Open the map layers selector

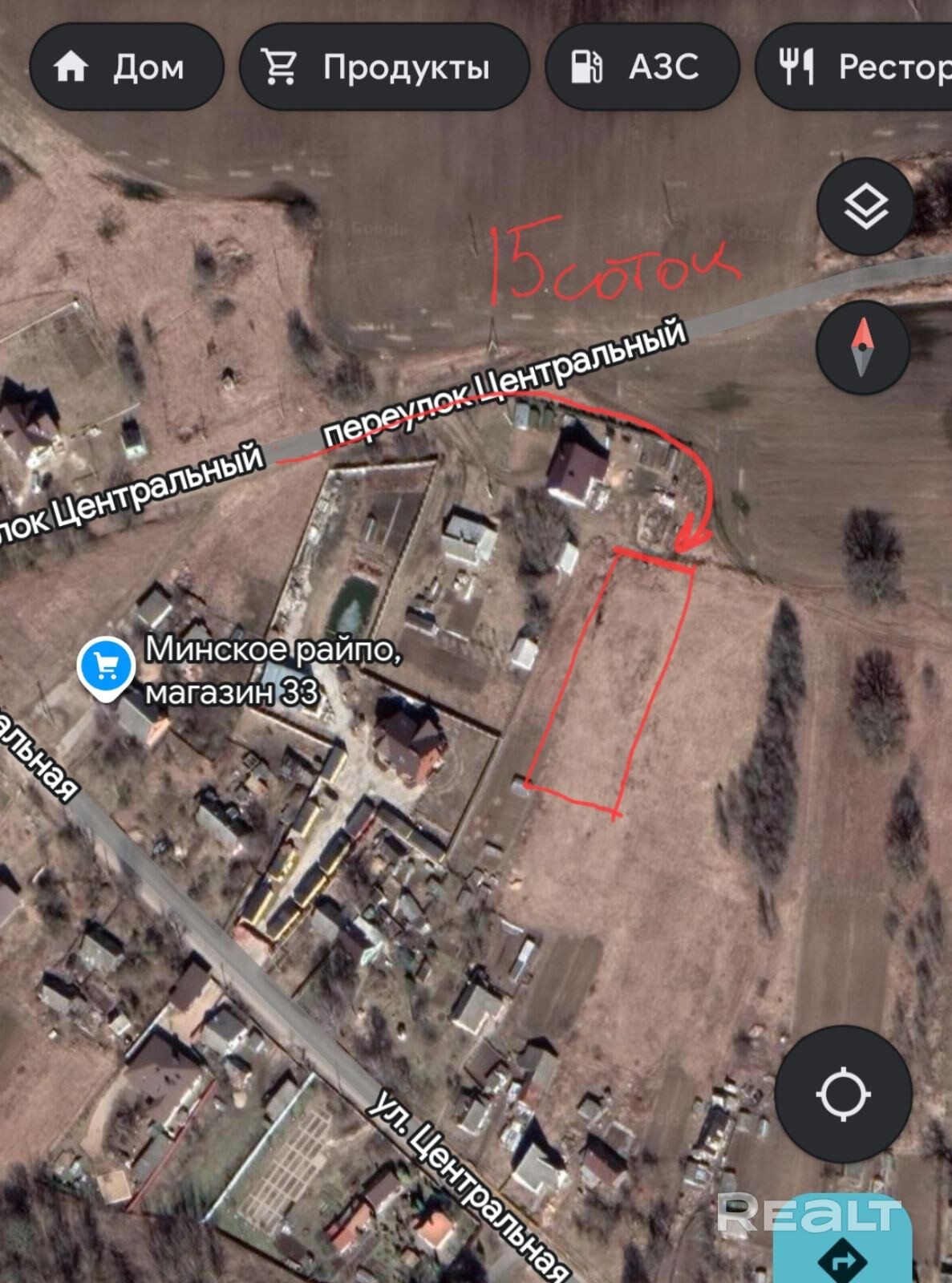865,206
